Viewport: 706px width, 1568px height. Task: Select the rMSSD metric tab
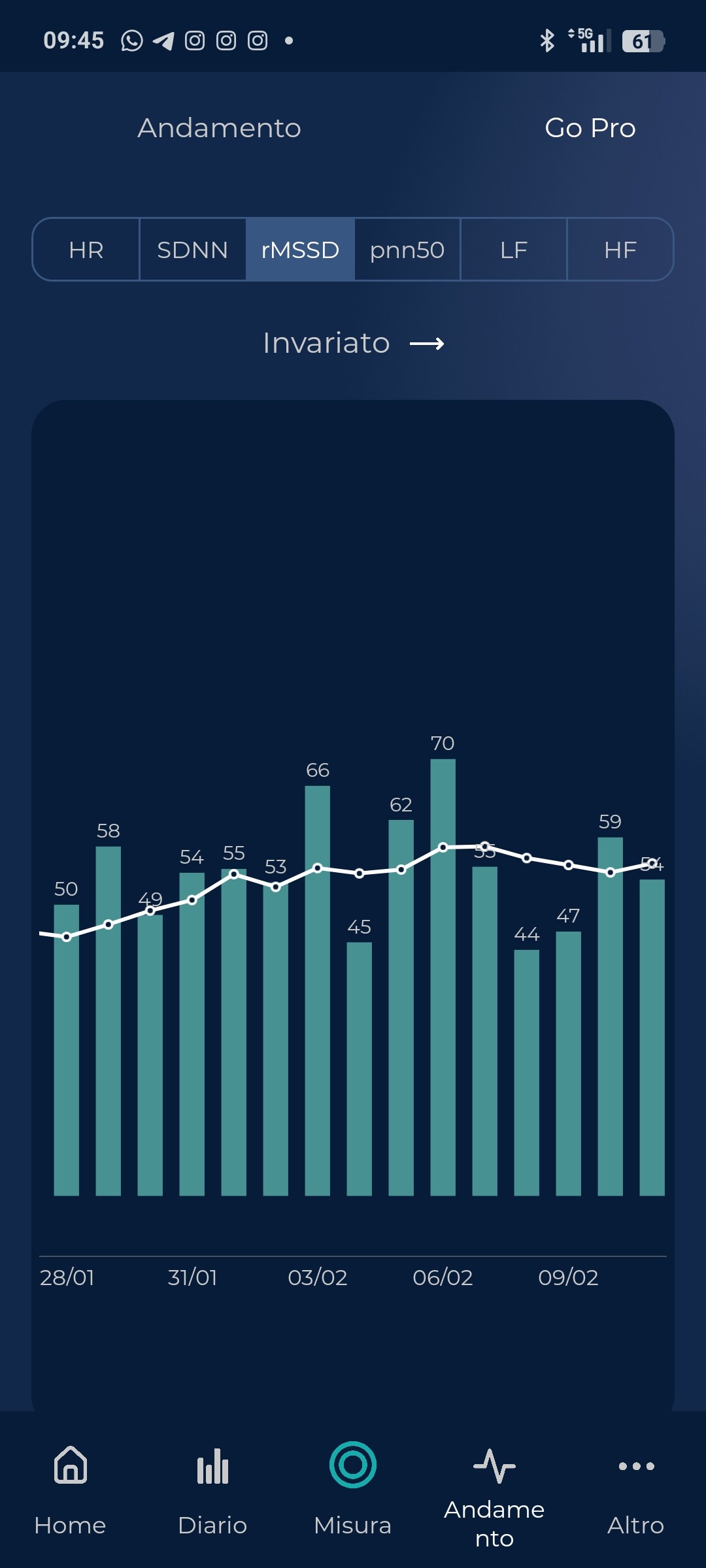300,250
